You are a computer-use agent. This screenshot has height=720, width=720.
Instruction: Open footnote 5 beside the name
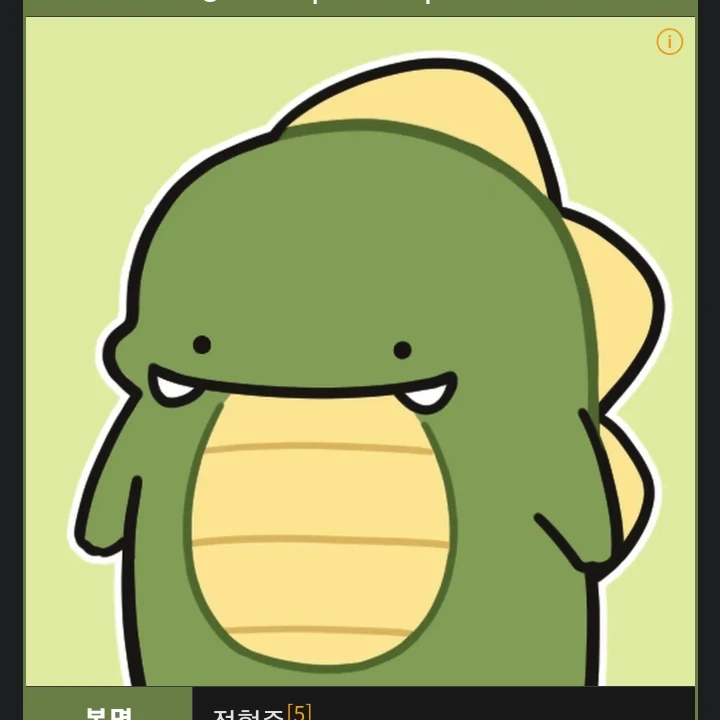point(299,712)
